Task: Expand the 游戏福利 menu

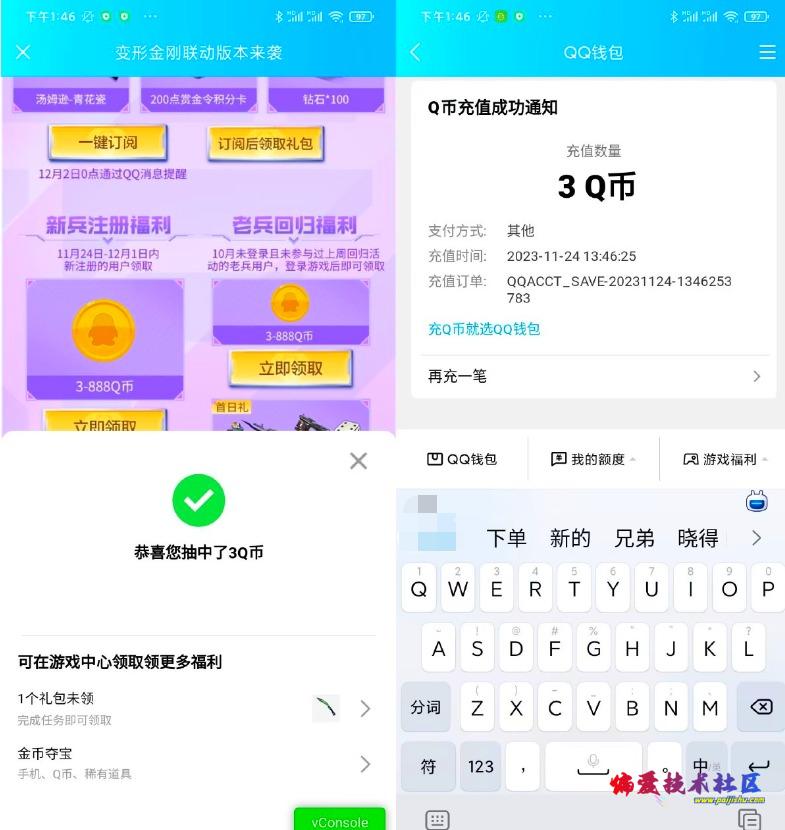Action: (724, 459)
